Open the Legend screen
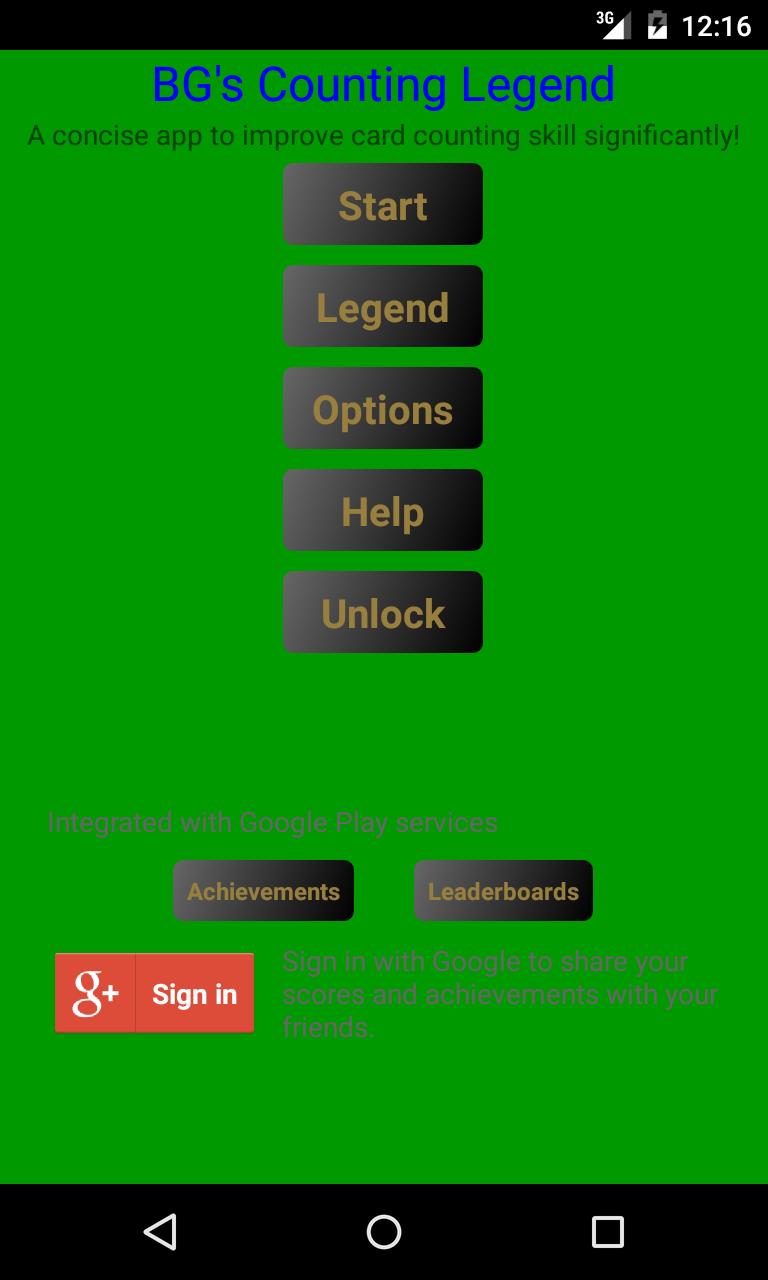Image resolution: width=768 pixels, height=1280 pixels. tap(383, 307)
